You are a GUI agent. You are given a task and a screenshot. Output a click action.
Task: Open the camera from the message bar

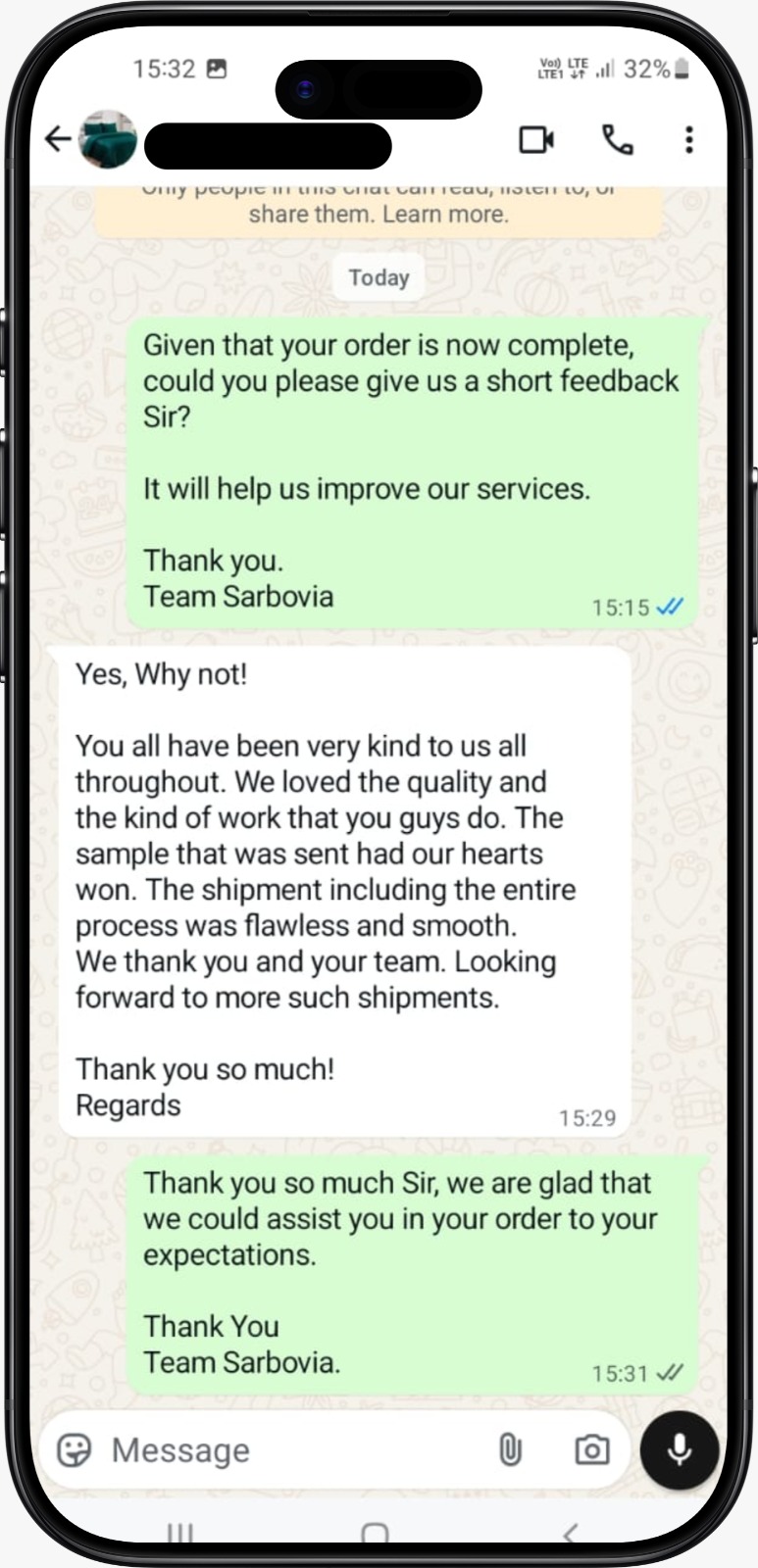point(591,1449)
